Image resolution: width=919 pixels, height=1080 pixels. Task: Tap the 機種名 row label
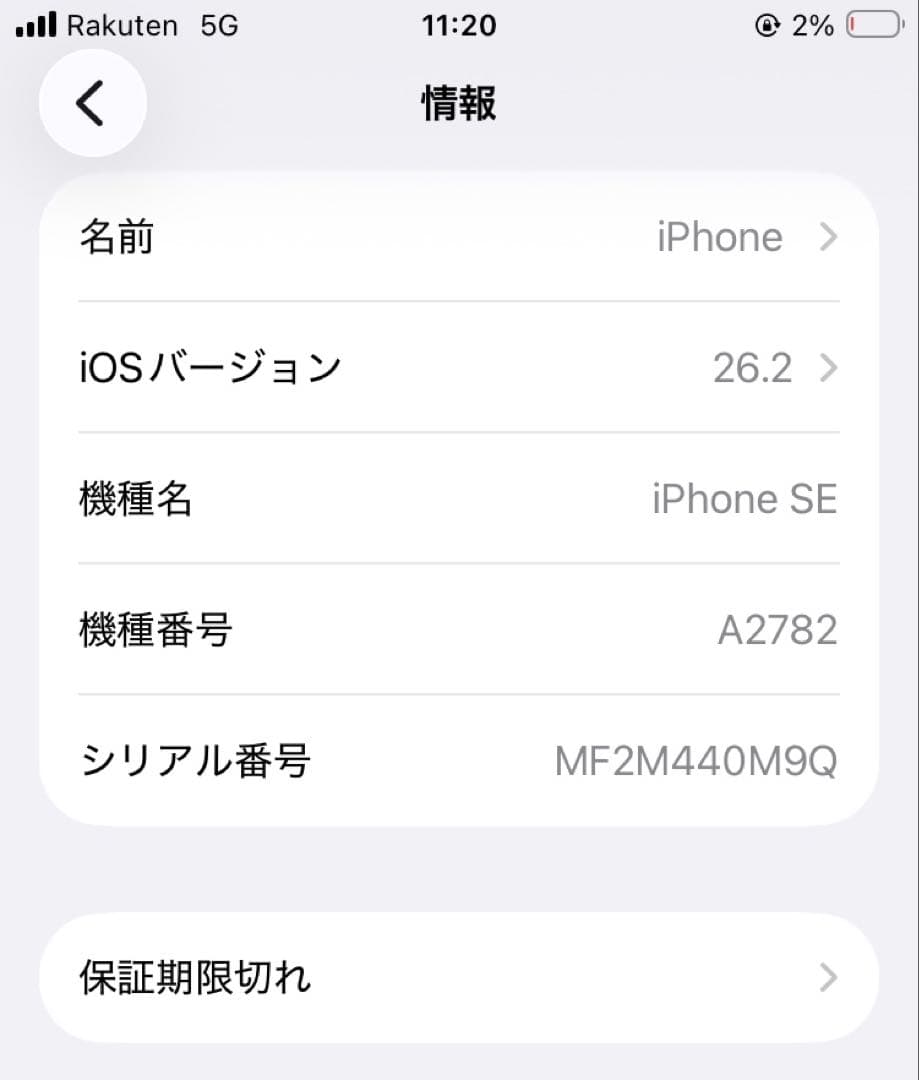tap(137, 499)
